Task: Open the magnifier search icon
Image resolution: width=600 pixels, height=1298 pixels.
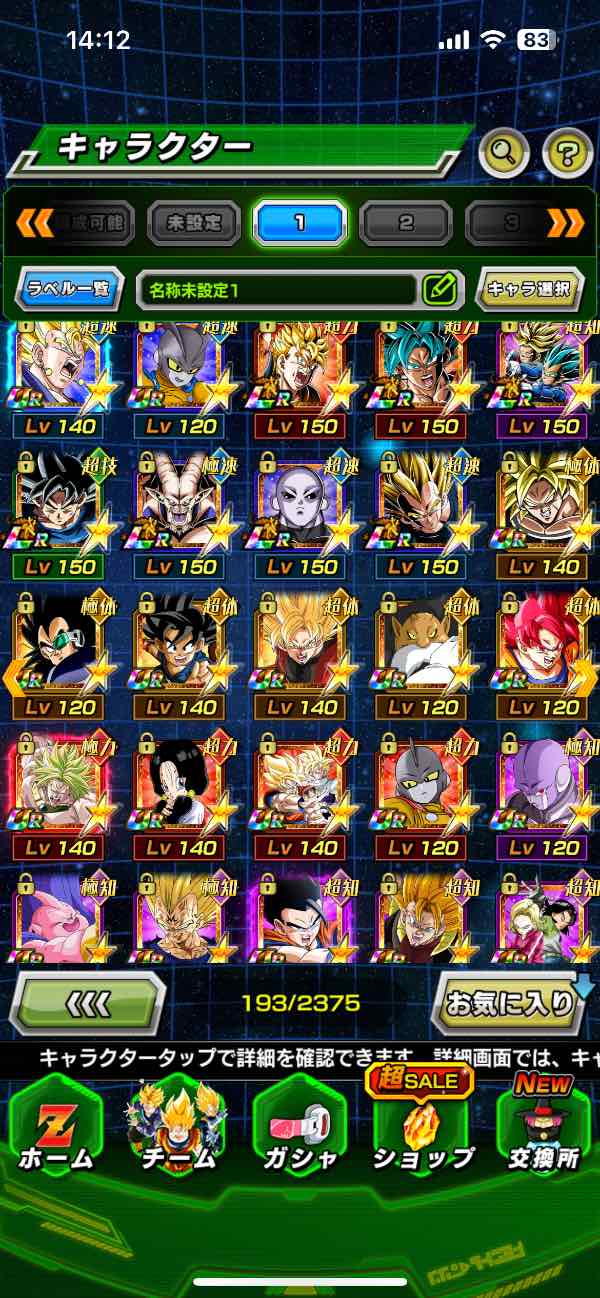Action: pos(505,153)
